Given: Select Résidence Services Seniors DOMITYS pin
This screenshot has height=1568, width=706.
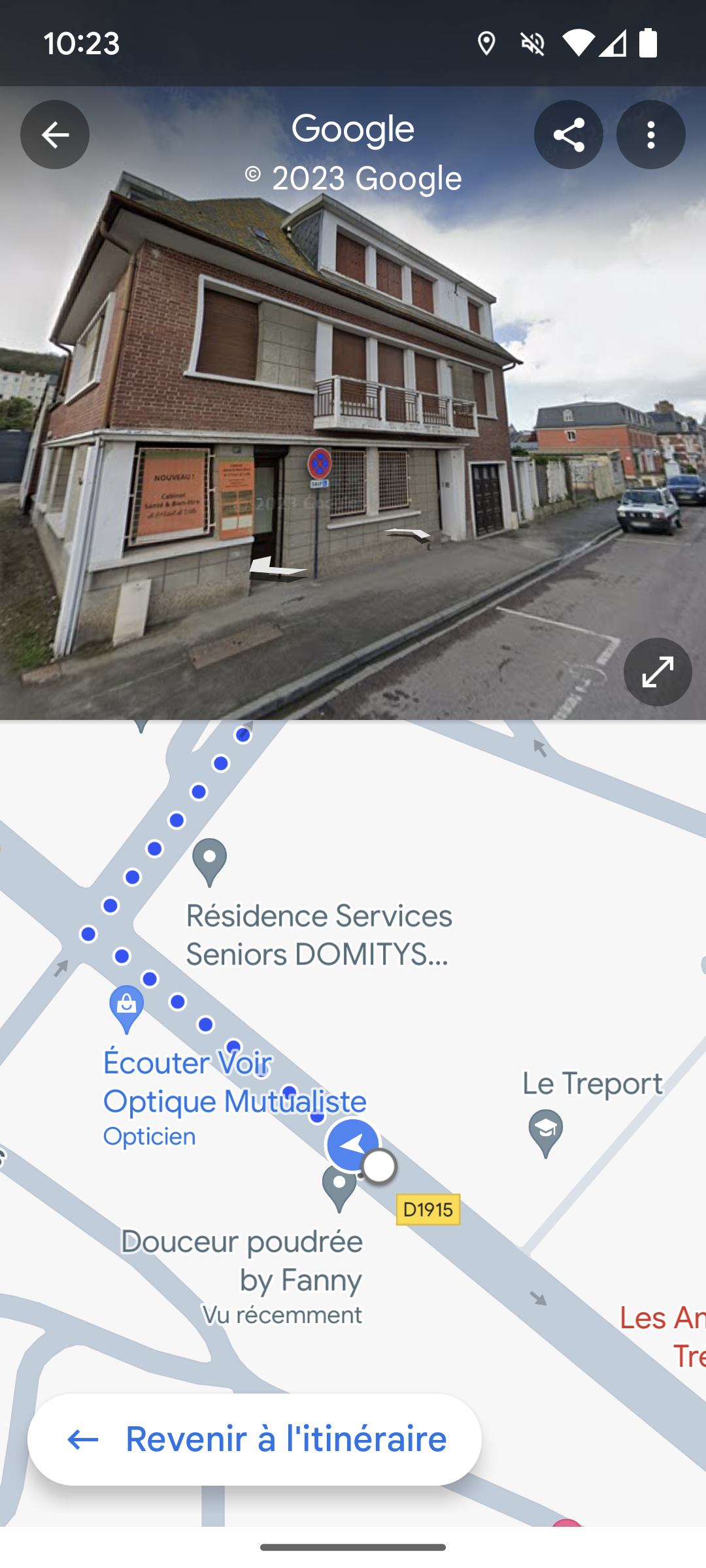Looking at the screenshot, I should click(209, 860).
